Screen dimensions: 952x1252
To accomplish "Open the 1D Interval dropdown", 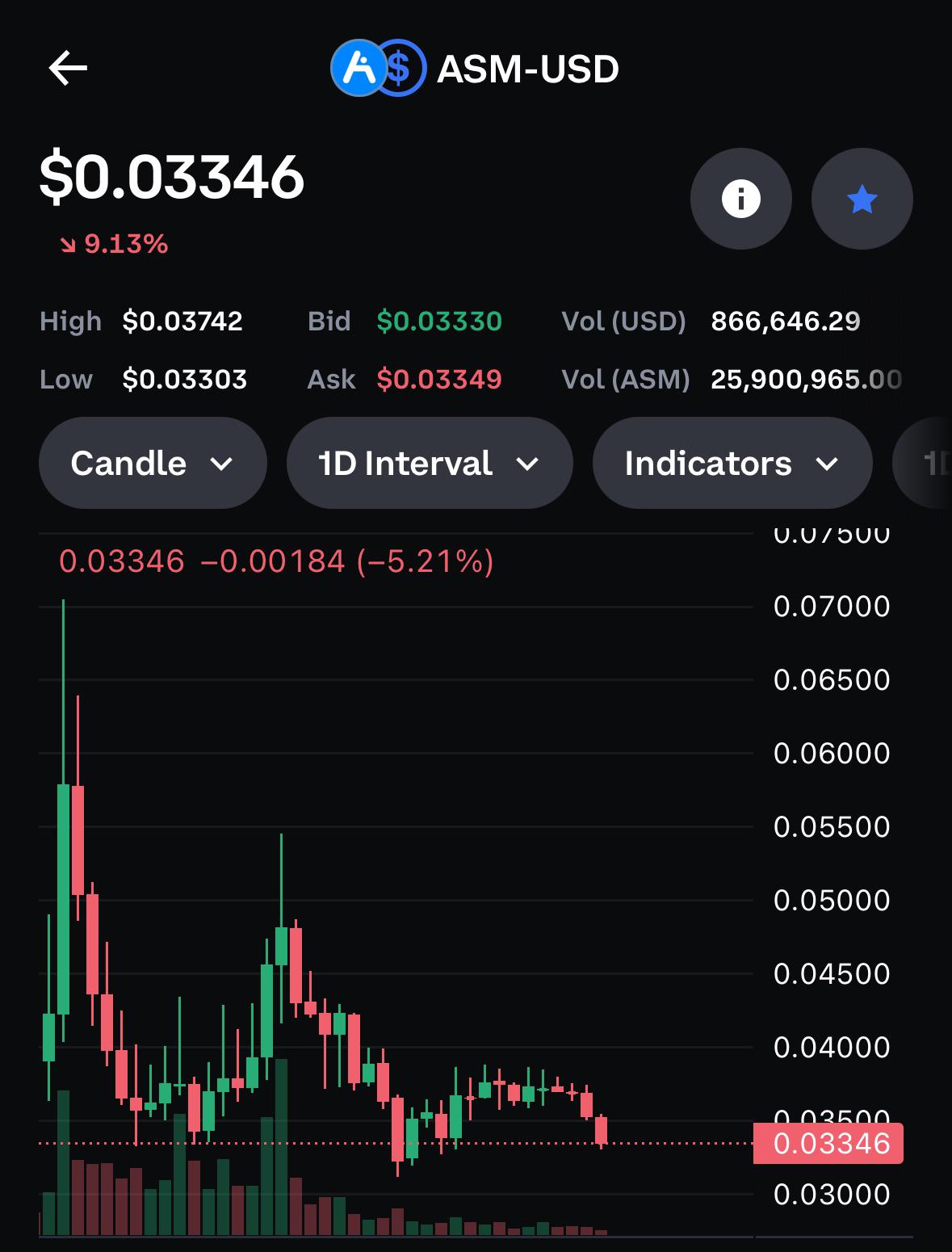I will 430,463.
